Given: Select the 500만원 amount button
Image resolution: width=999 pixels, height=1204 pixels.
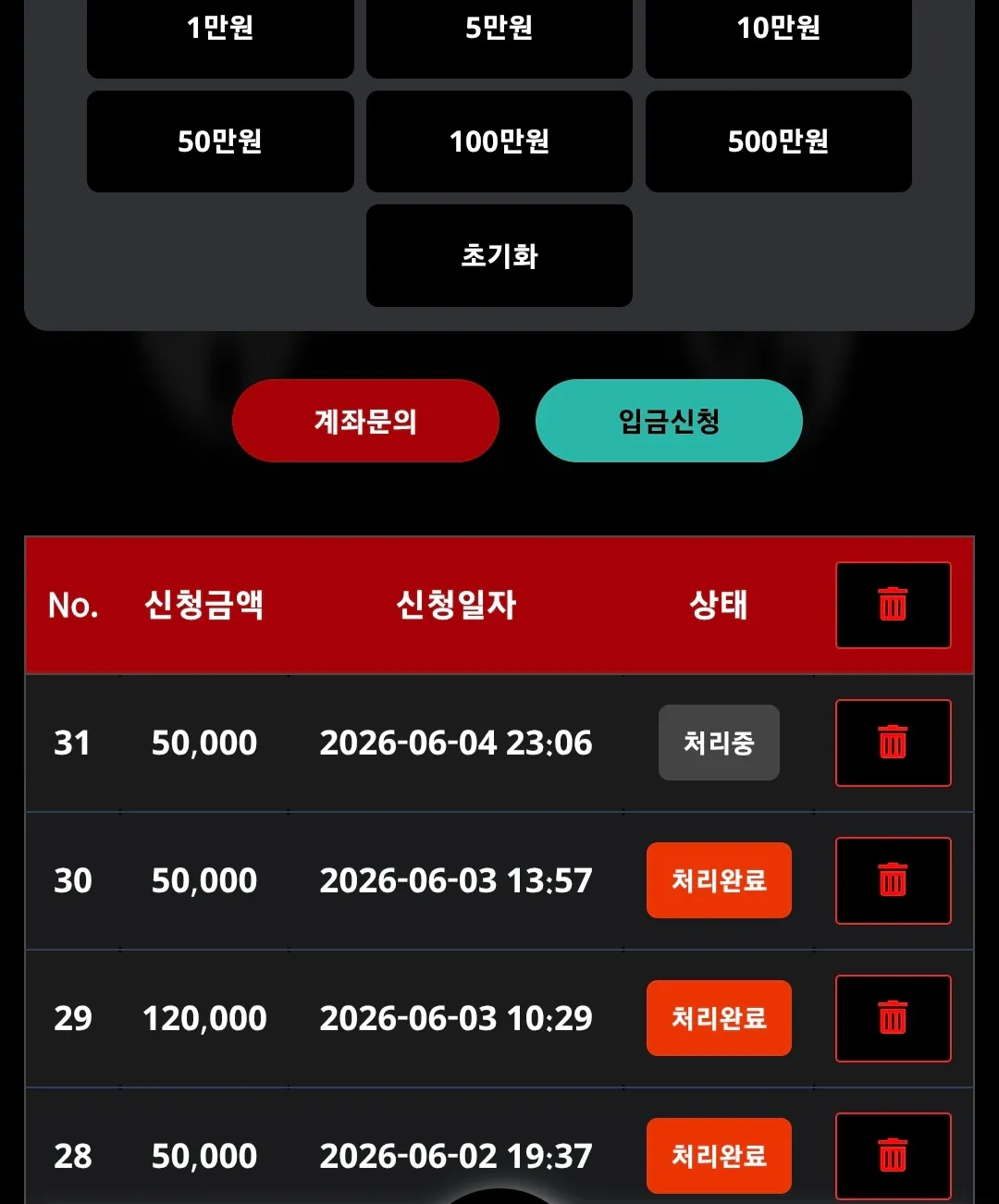Looking at the screenshot, I should [779, 141].
